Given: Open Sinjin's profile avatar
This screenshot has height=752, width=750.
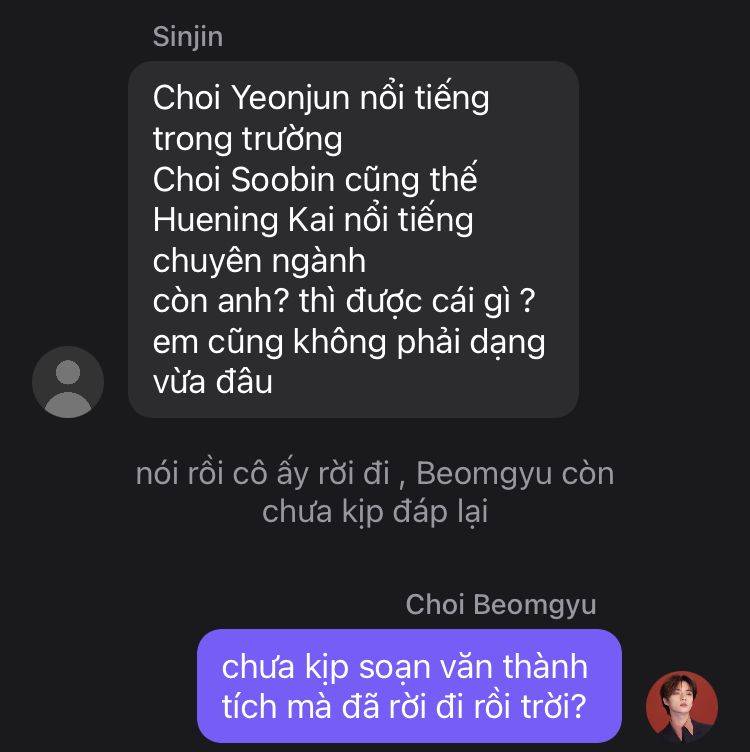Looking at the screenshot, I should [x=68, y=382].
